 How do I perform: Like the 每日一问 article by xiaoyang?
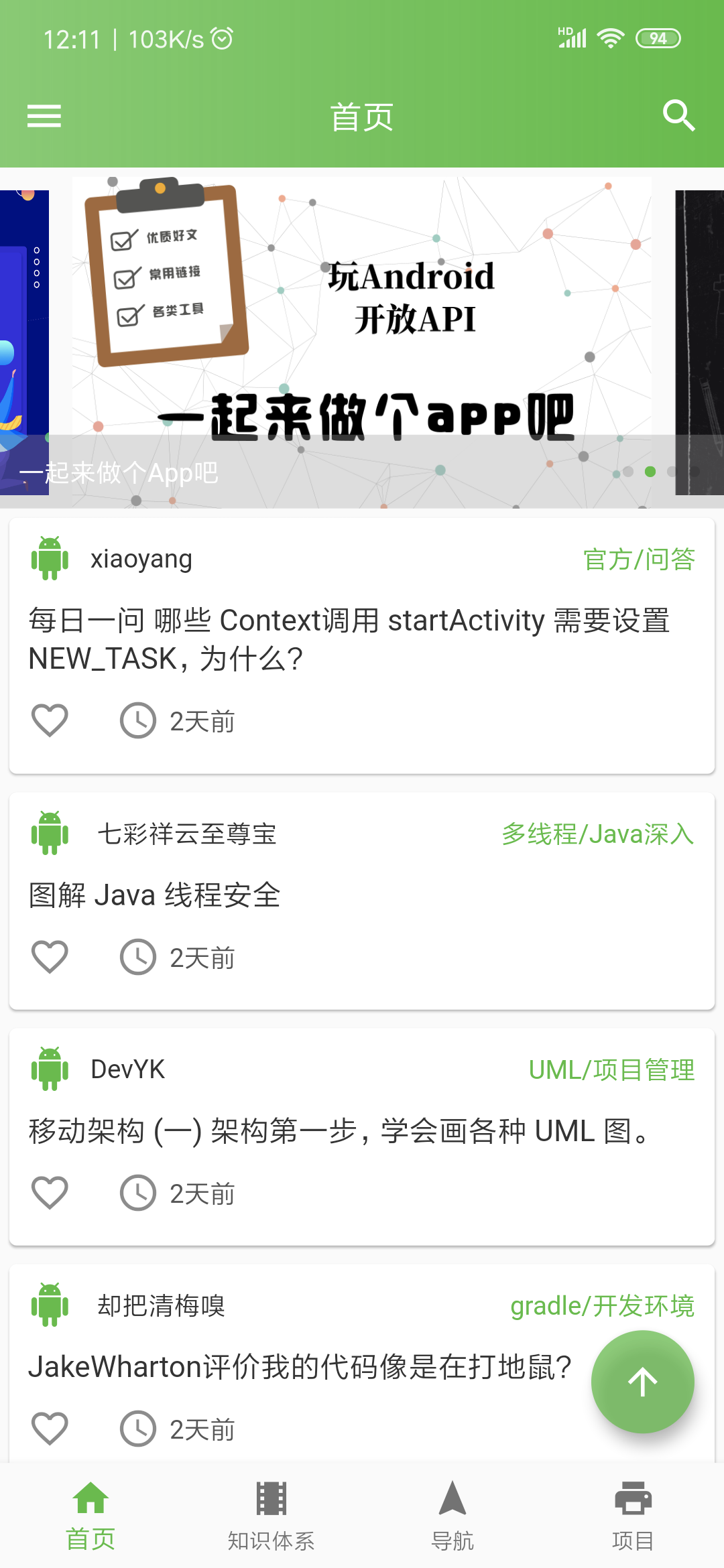coord(50,721)
